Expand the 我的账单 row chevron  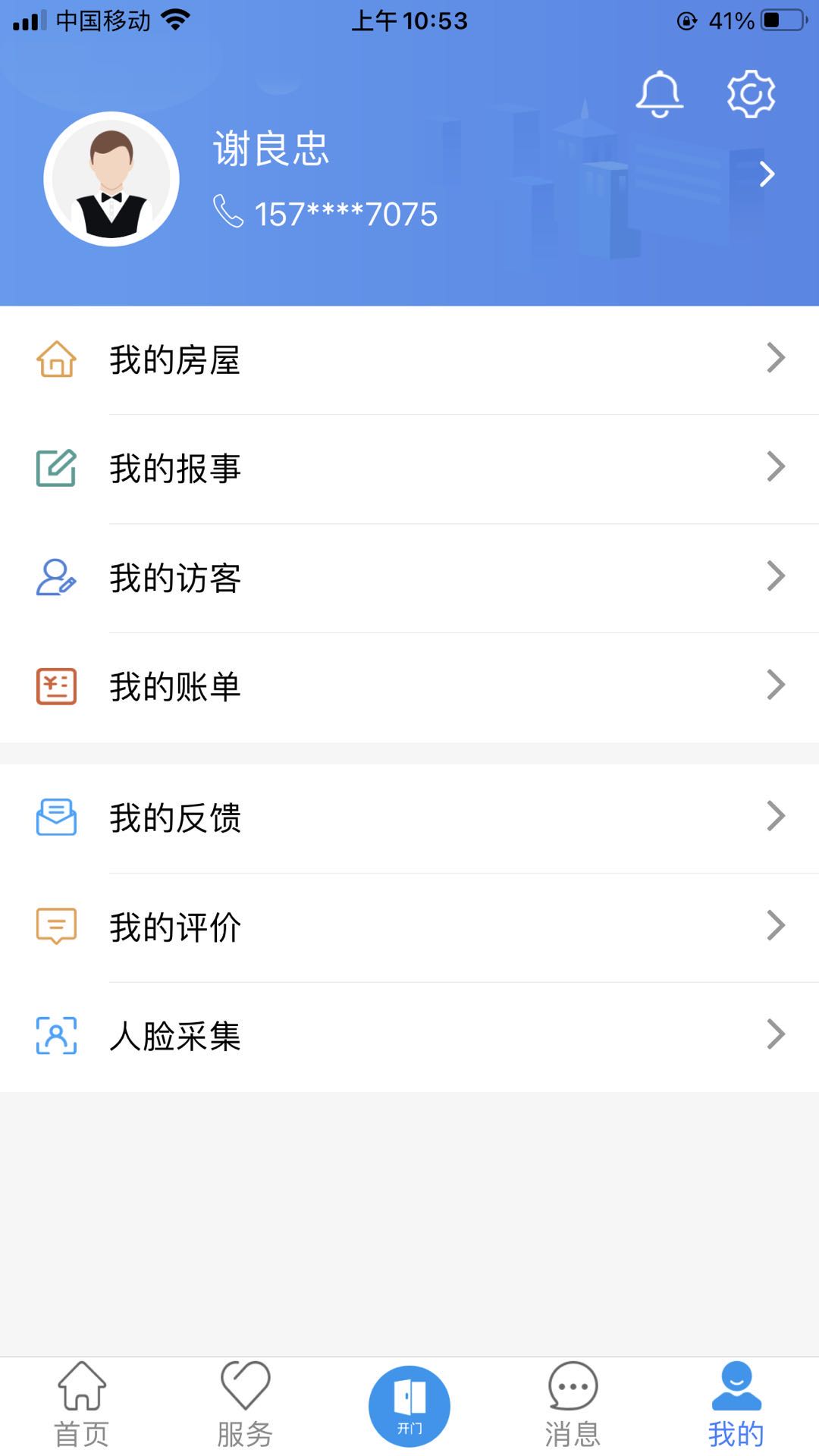click(x=775, y=685)
